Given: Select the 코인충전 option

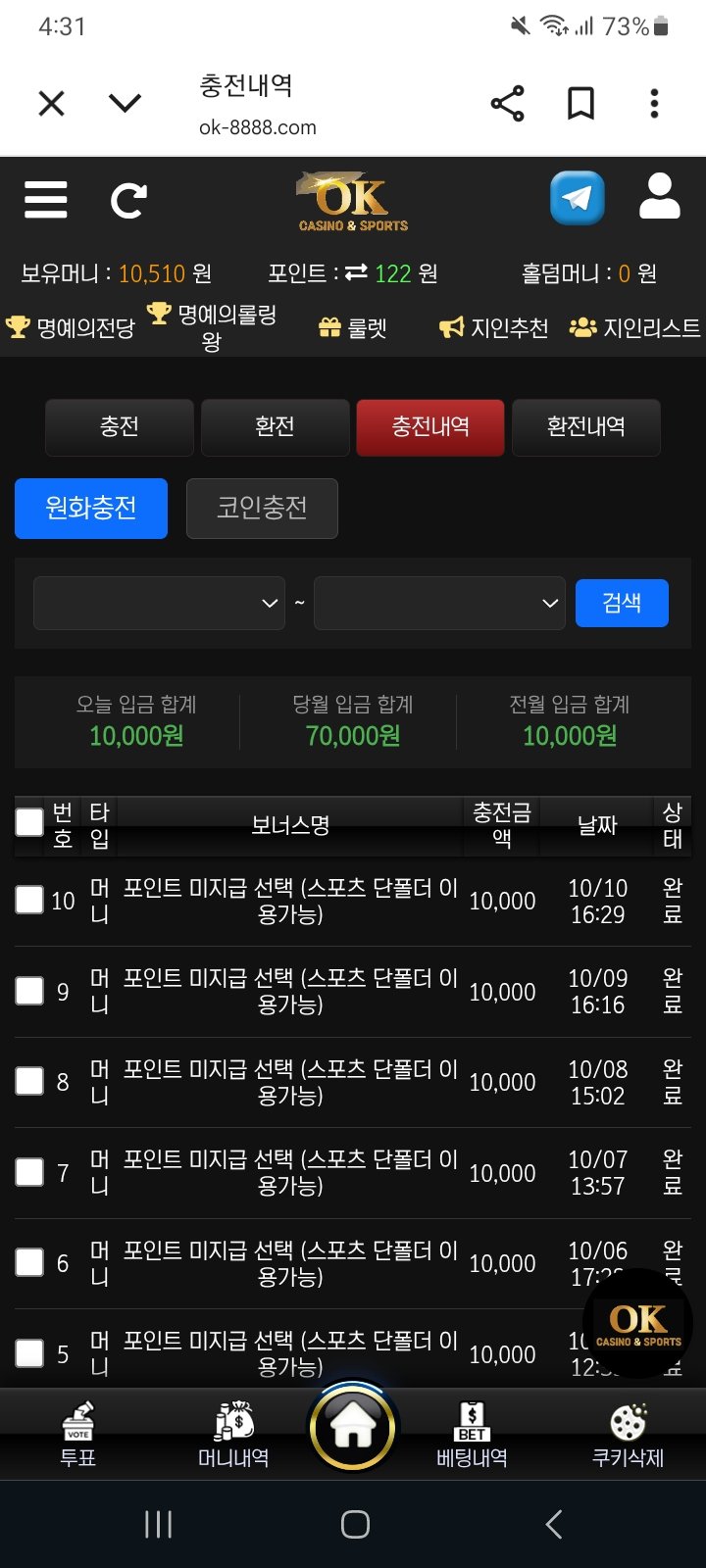Looking at the screenshot, I should point(262,508).
